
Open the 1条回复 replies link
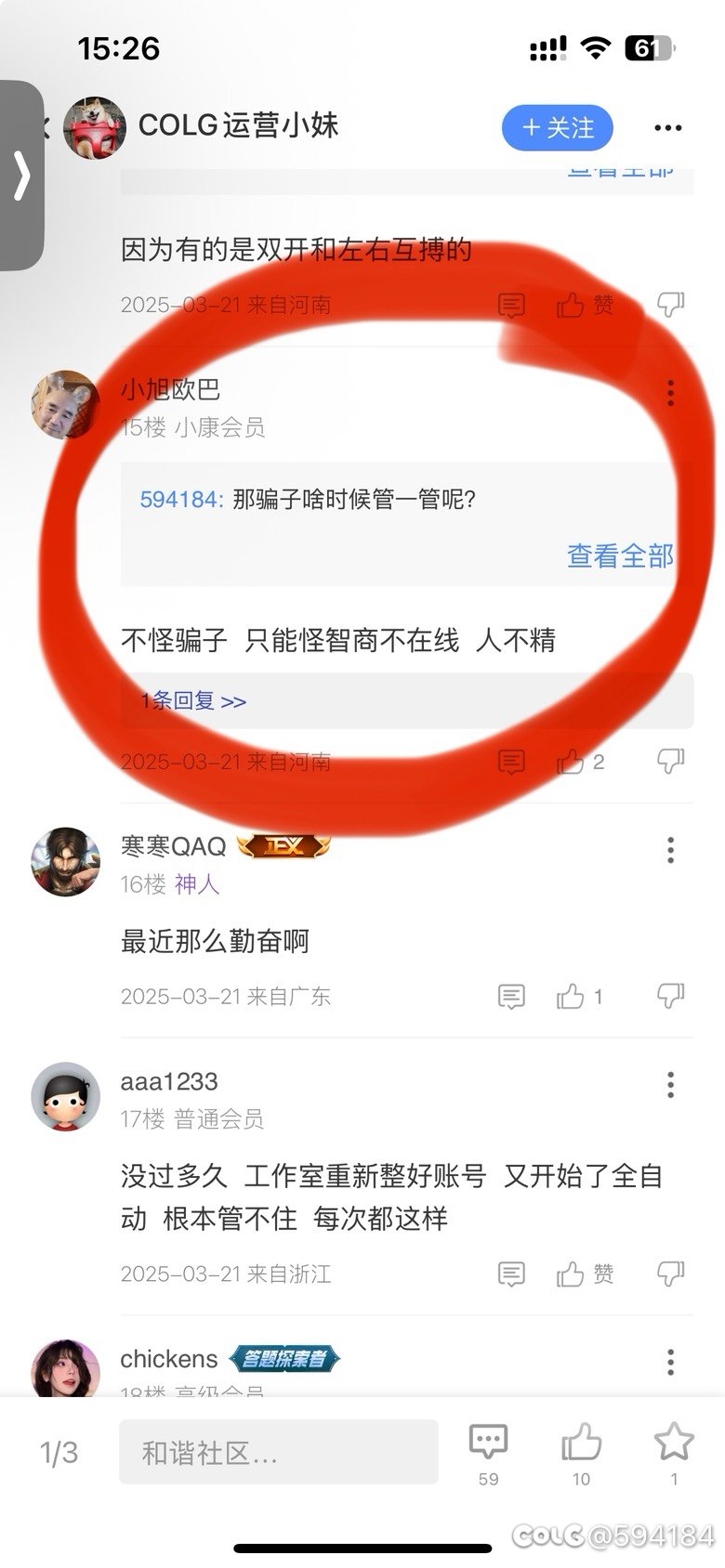click(x=193, y=700)
